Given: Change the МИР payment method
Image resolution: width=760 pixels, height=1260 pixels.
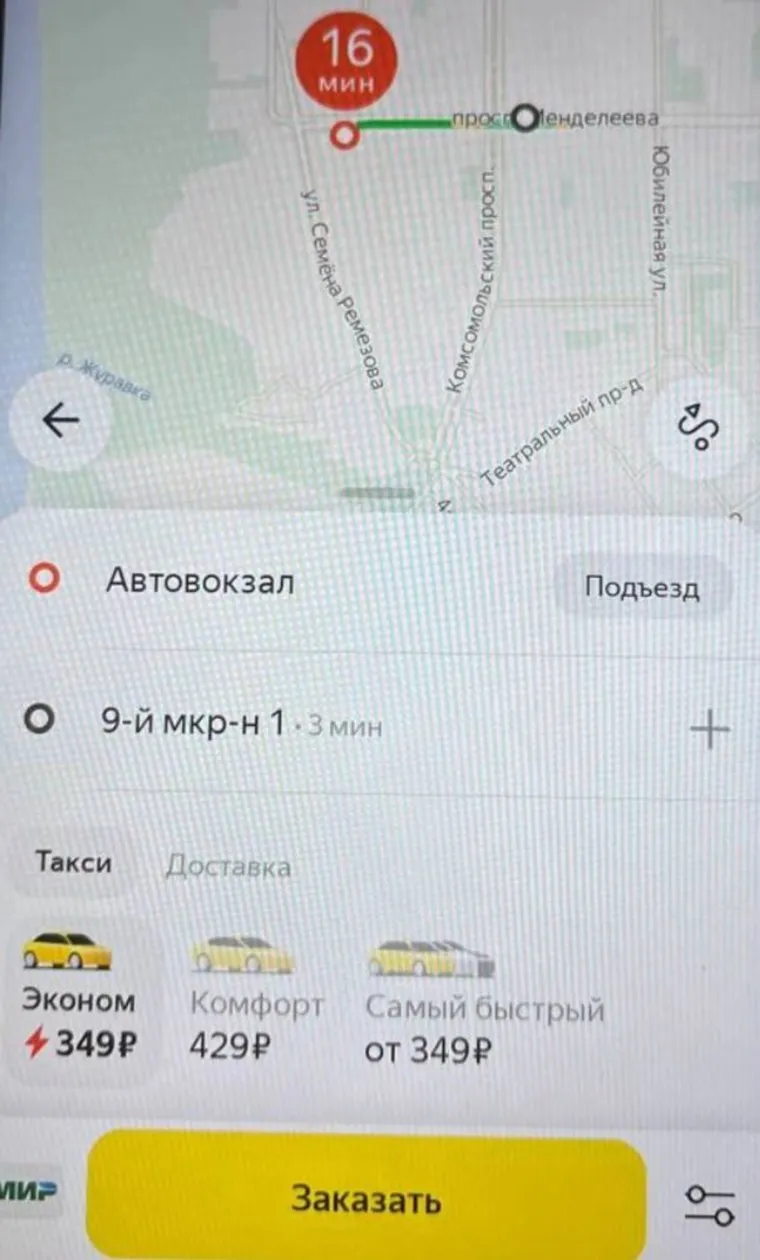Looking at the screenshot, I should click(29, 1190).
